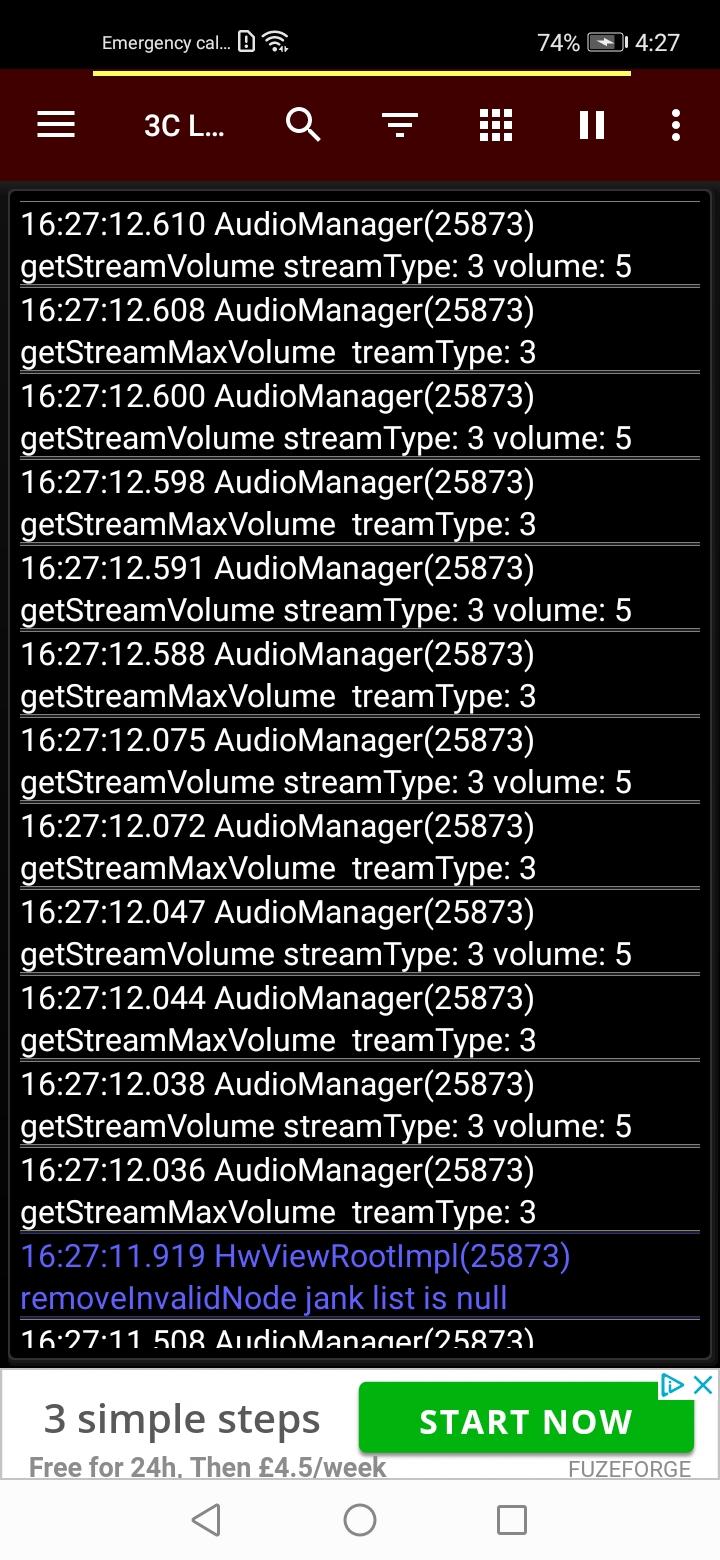Open the recent apps view
This screenshot has height=1560, width=720.
click(512, 1520)
